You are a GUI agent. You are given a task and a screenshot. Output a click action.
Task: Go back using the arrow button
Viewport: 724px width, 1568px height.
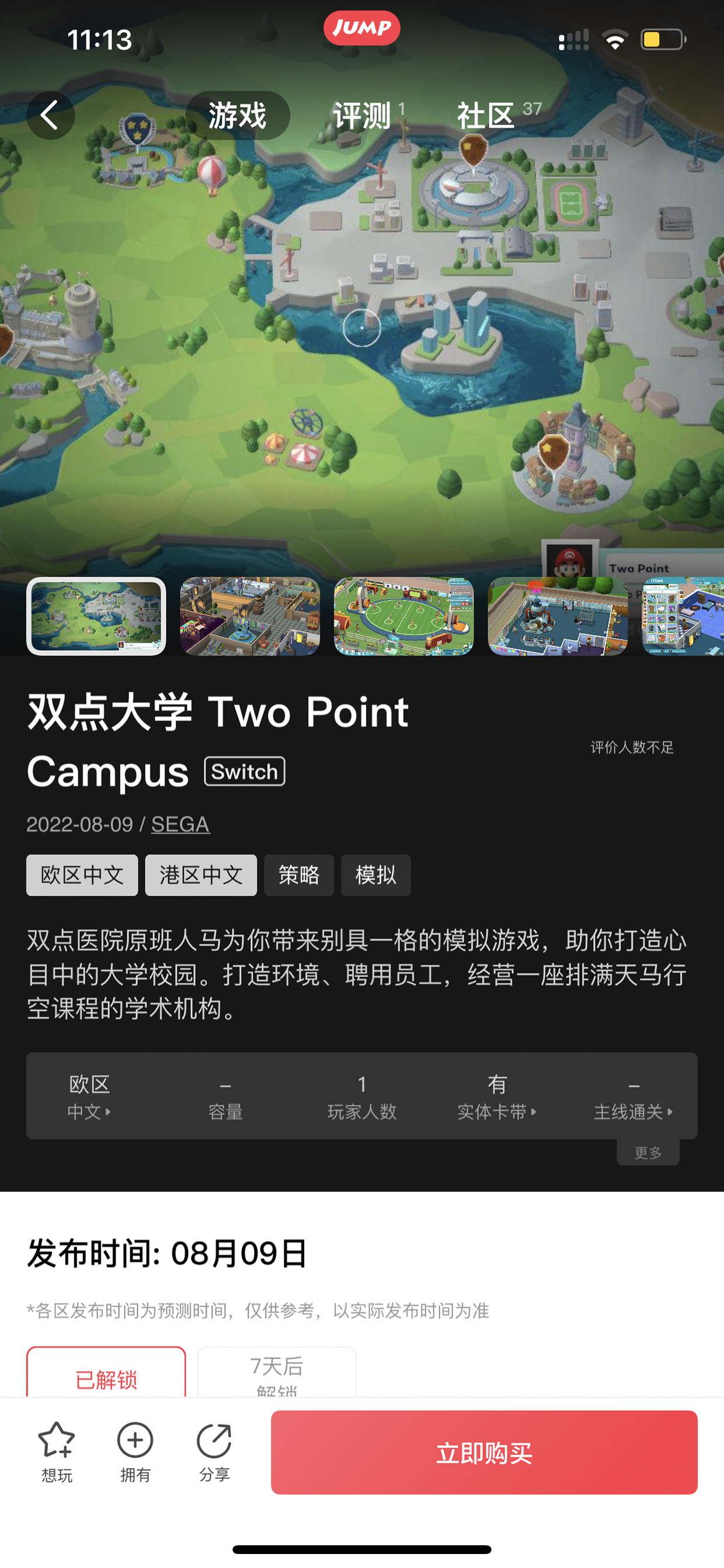[50, 115]
